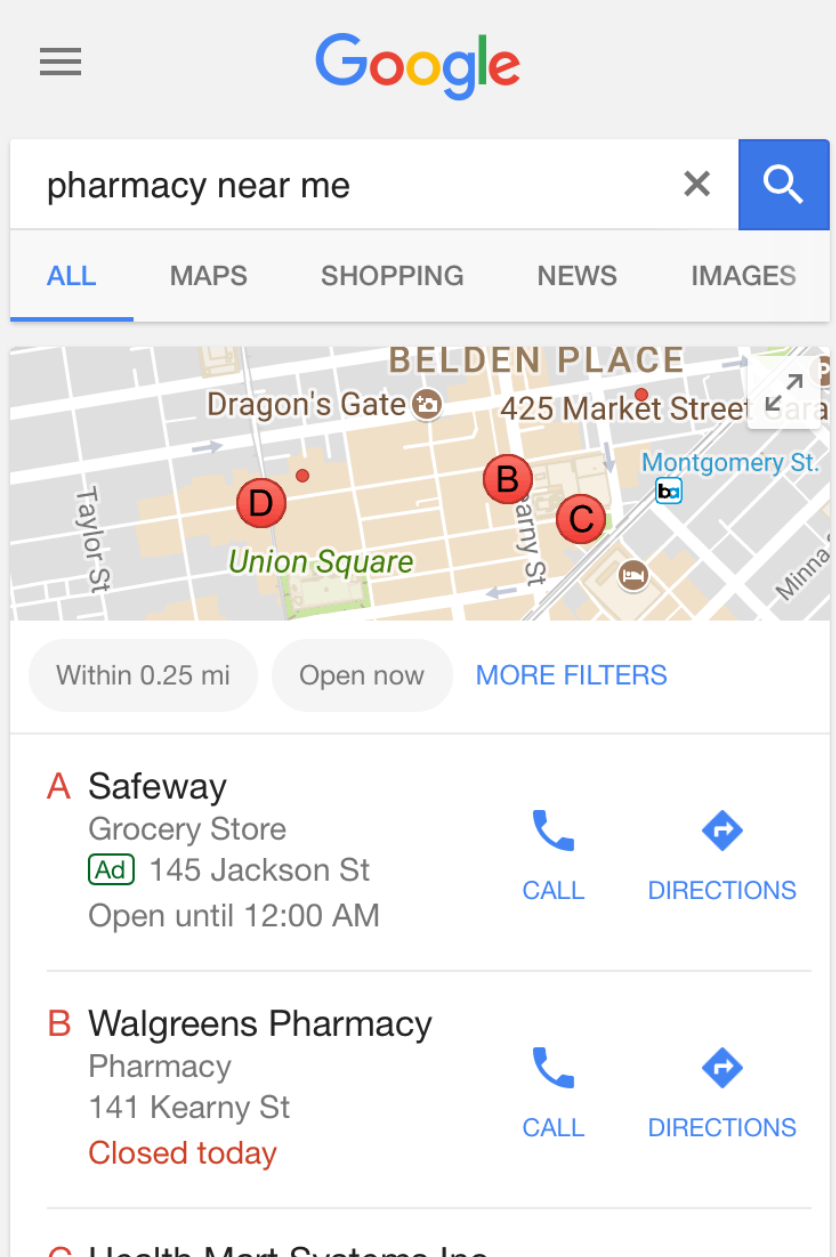Screen dimensions: 836x1257
Task: Apply the Within 0.25 mi filter
Action: [x=143, y=676]
